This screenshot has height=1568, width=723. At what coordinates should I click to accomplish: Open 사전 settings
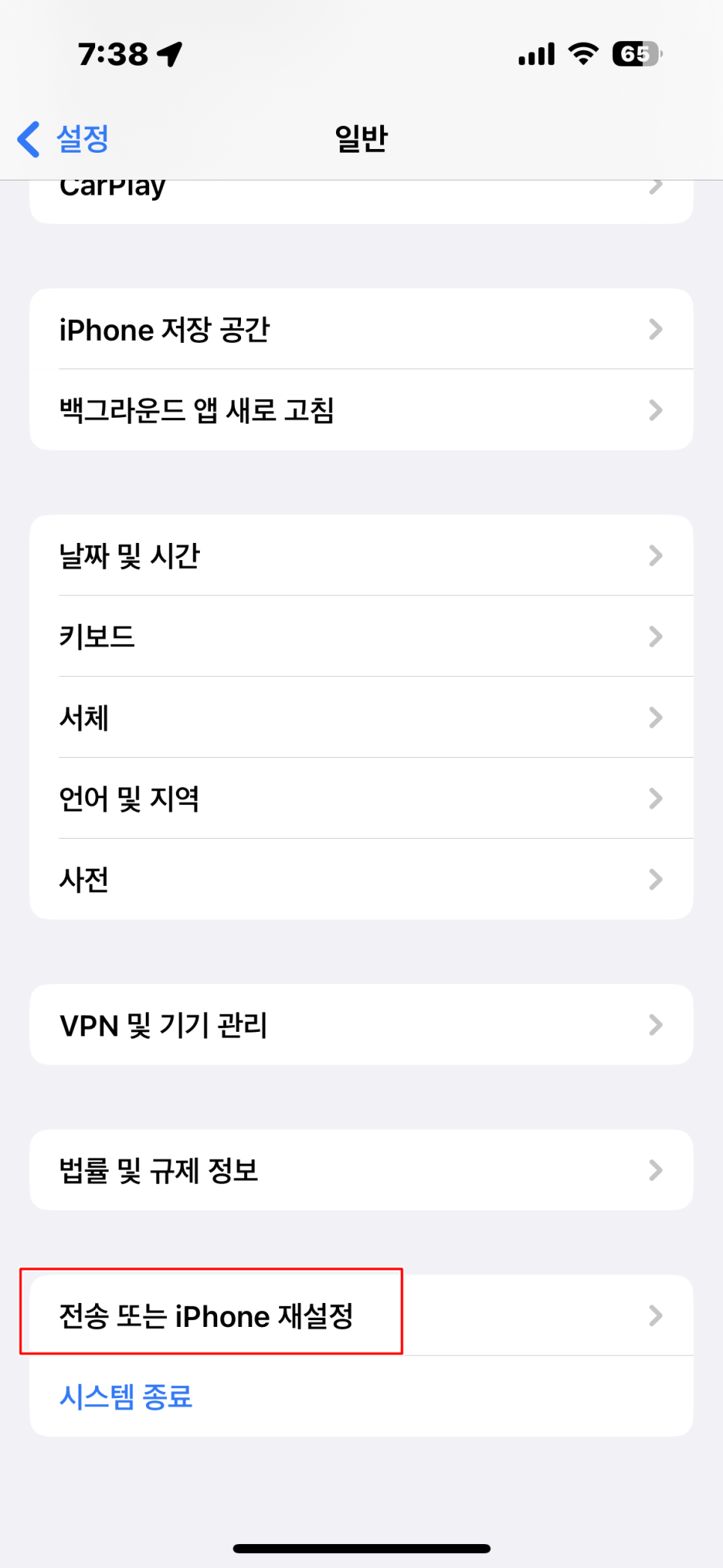tap(361, 879)
